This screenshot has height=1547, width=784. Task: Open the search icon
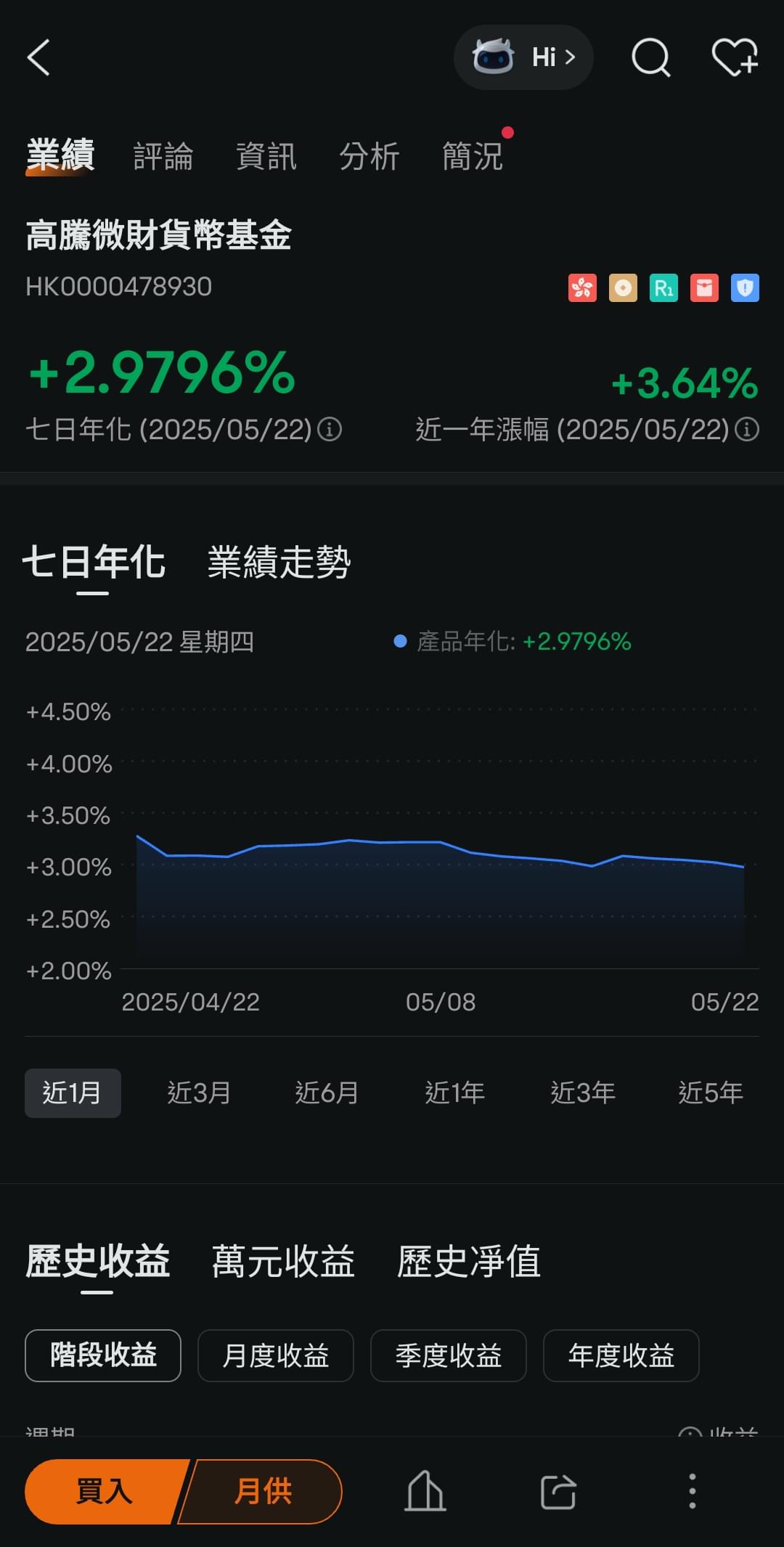[x=650, y=57]
